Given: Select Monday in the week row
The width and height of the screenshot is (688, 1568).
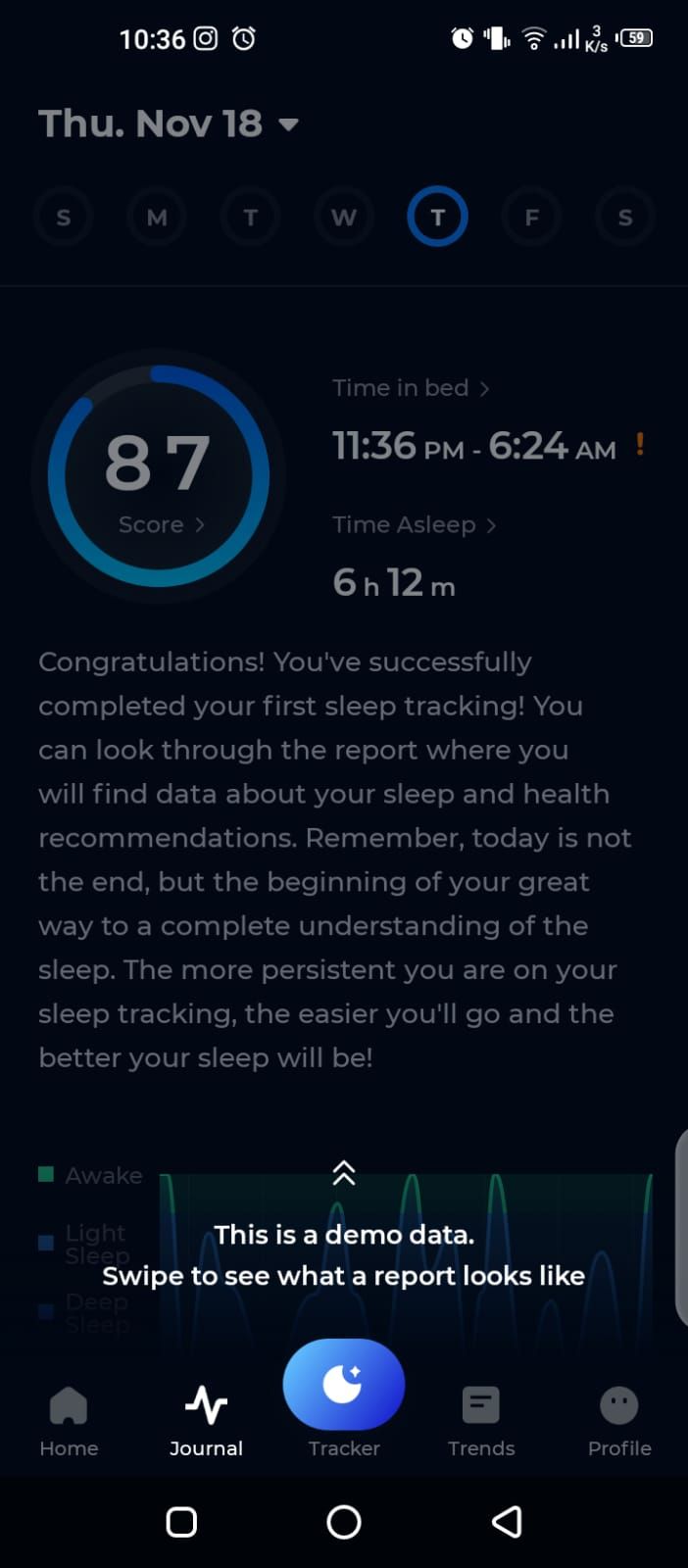Looking at the screenshot, I should [157, 217].
